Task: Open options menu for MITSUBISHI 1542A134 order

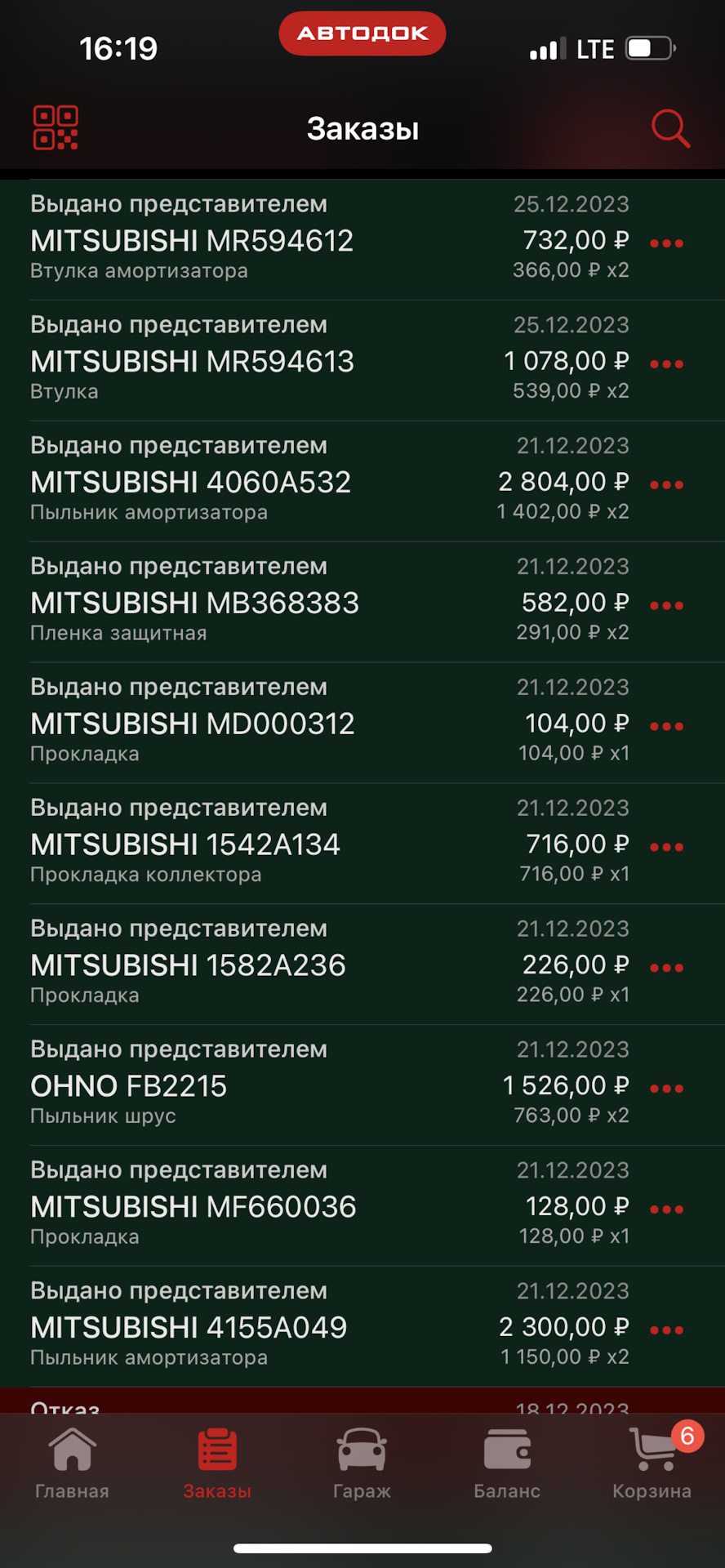Action: (x=666, y=847)
